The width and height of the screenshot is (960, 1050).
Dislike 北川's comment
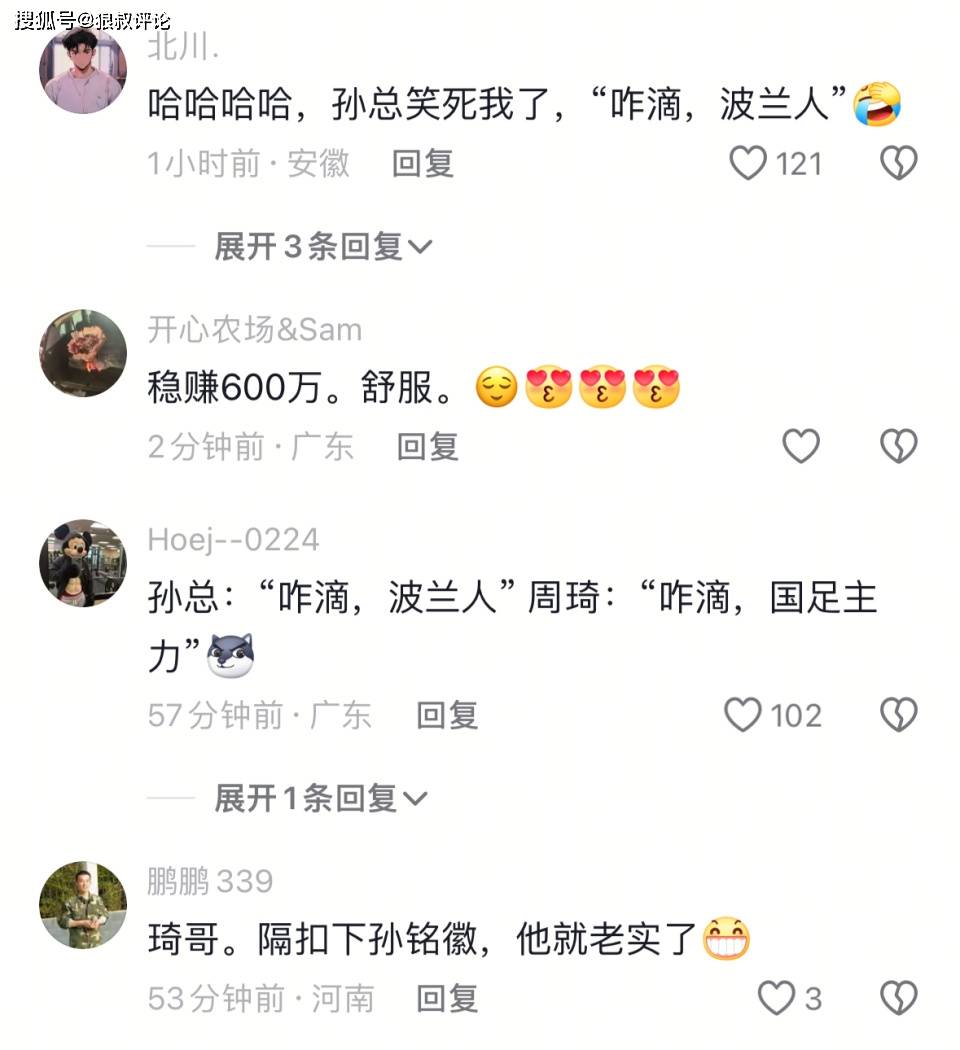tap(898, 163)
